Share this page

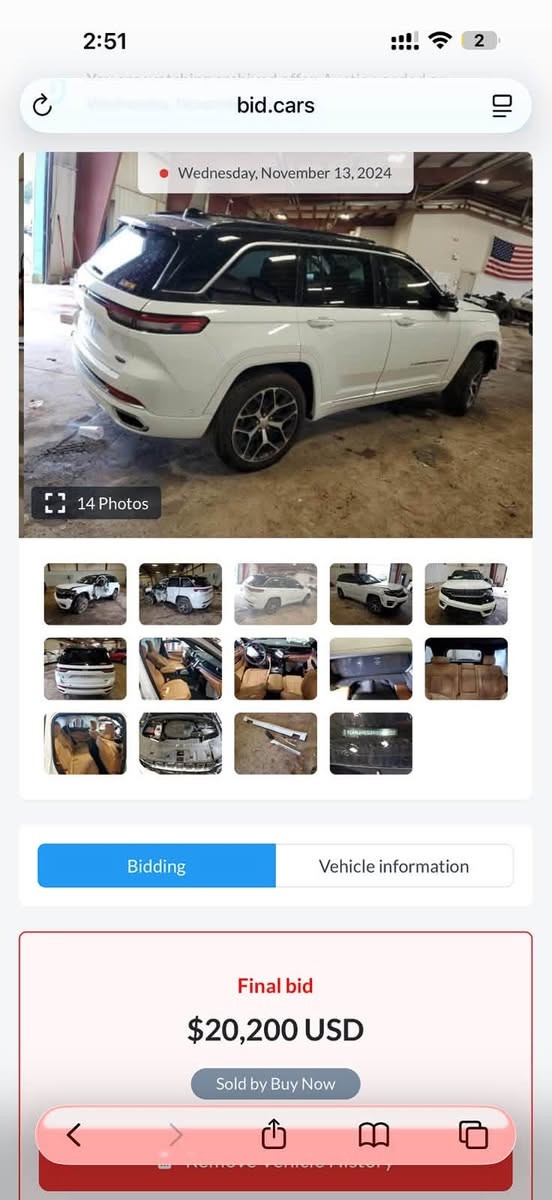pyautogui.click(x=274, y=1133)
